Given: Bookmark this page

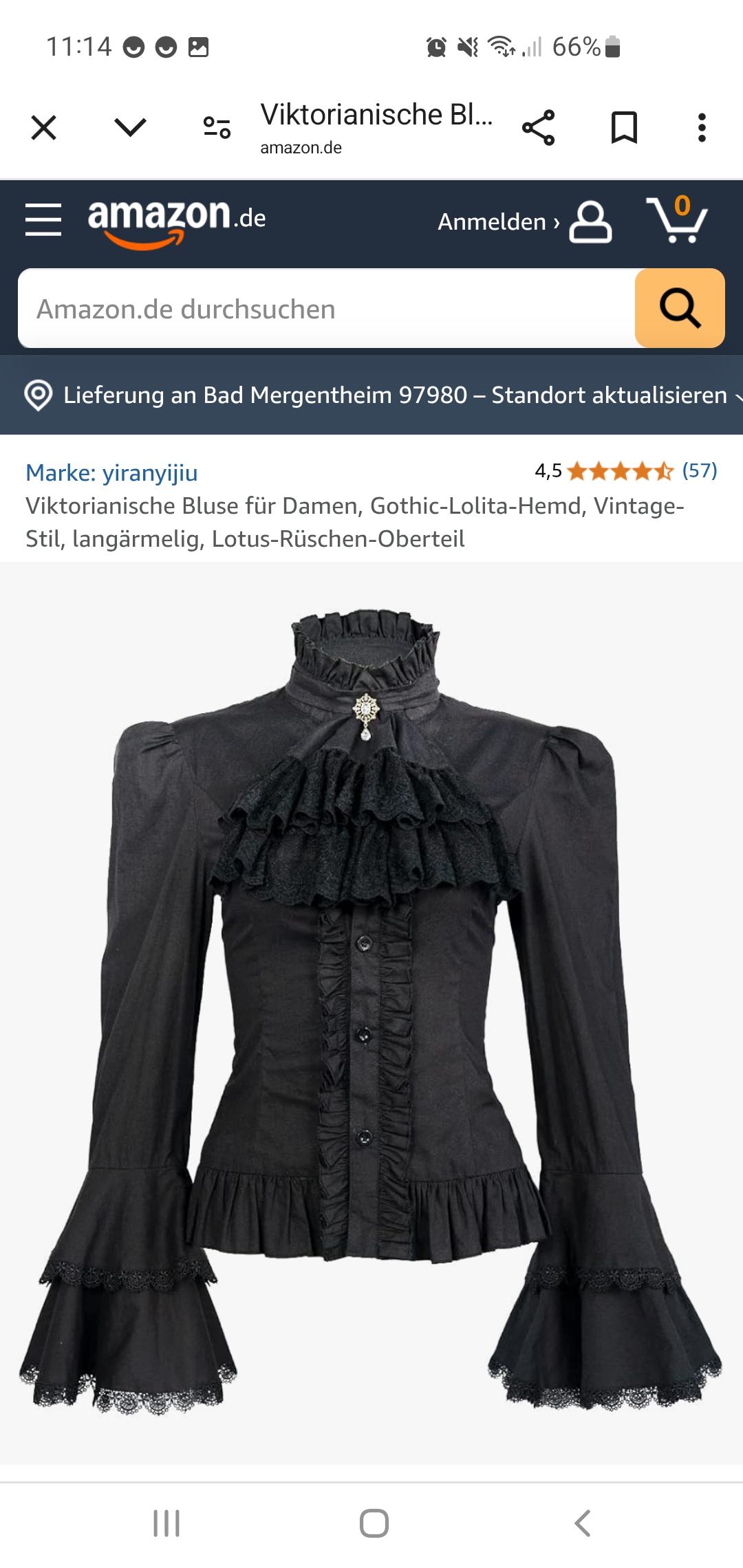Looking at the screenshot, I should point(624,128).
